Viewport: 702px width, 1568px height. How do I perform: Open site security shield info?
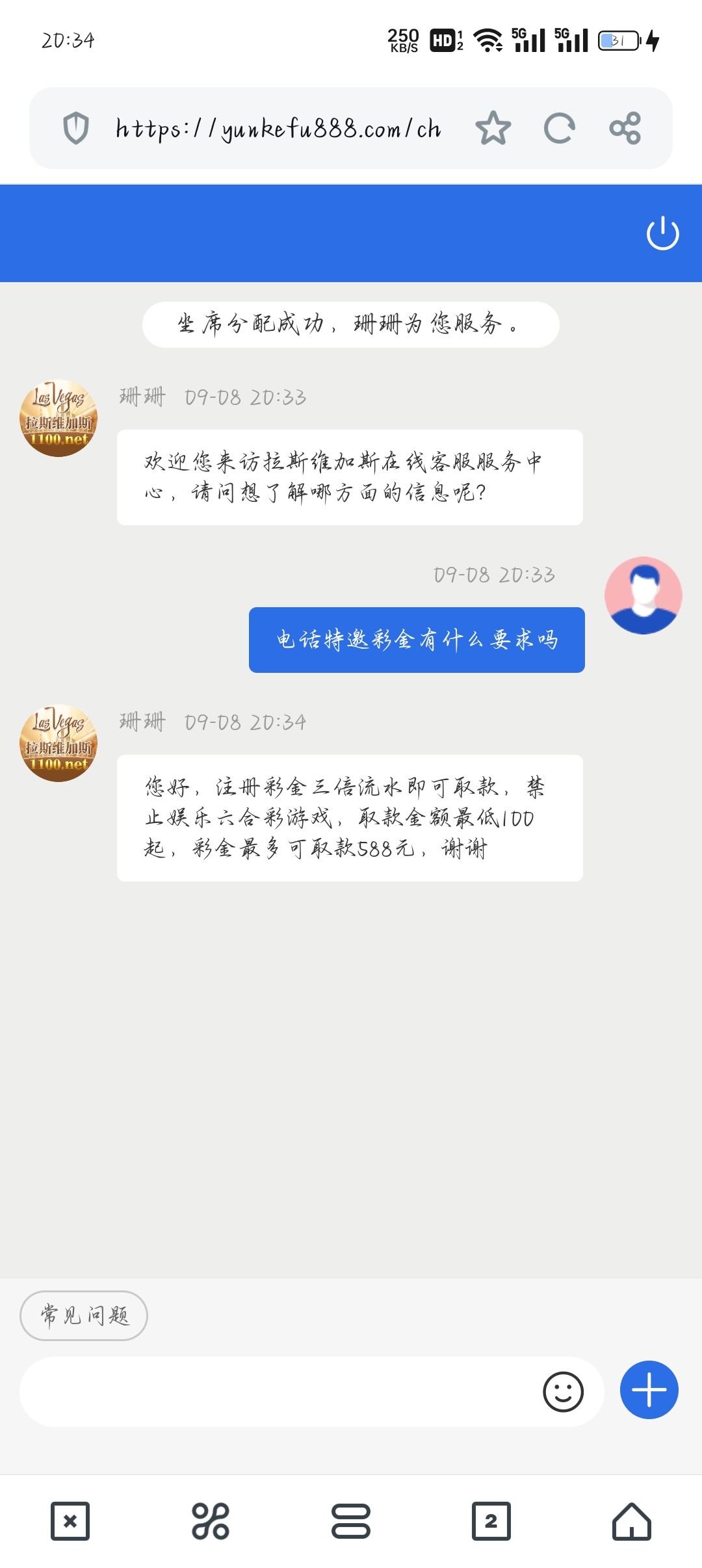coord(76,128)
